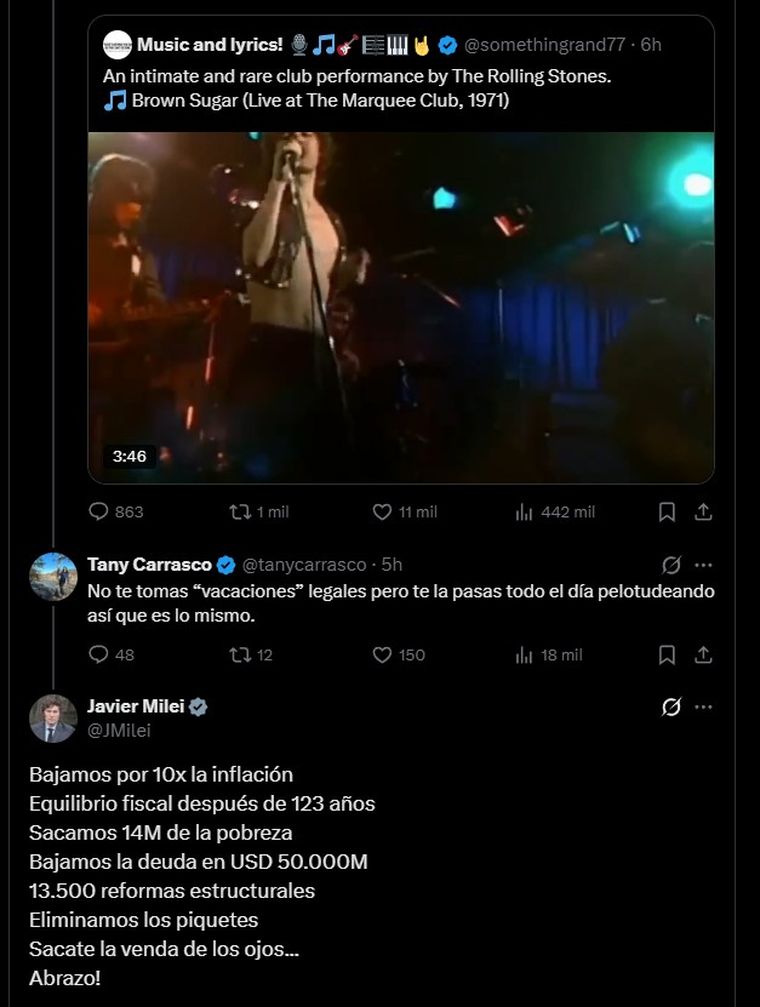Retweet the Music and lyrics post
This screenshot has height=1007, width=760.
[240, 511]
